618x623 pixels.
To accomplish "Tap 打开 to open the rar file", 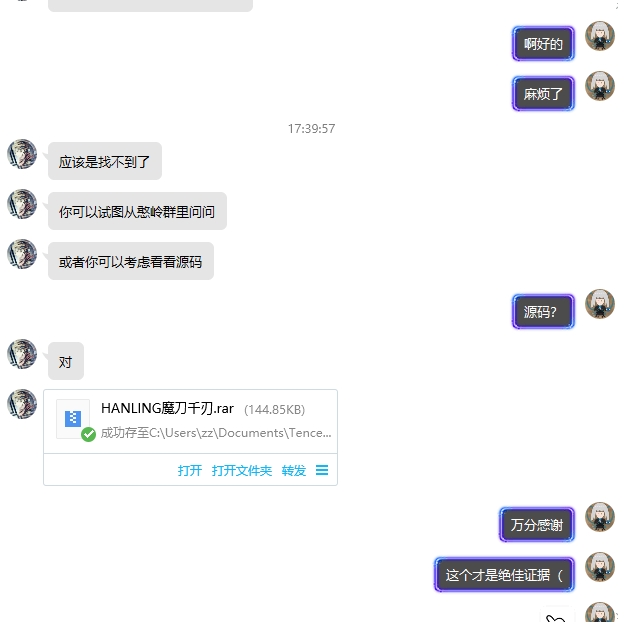I will point(190,470).
